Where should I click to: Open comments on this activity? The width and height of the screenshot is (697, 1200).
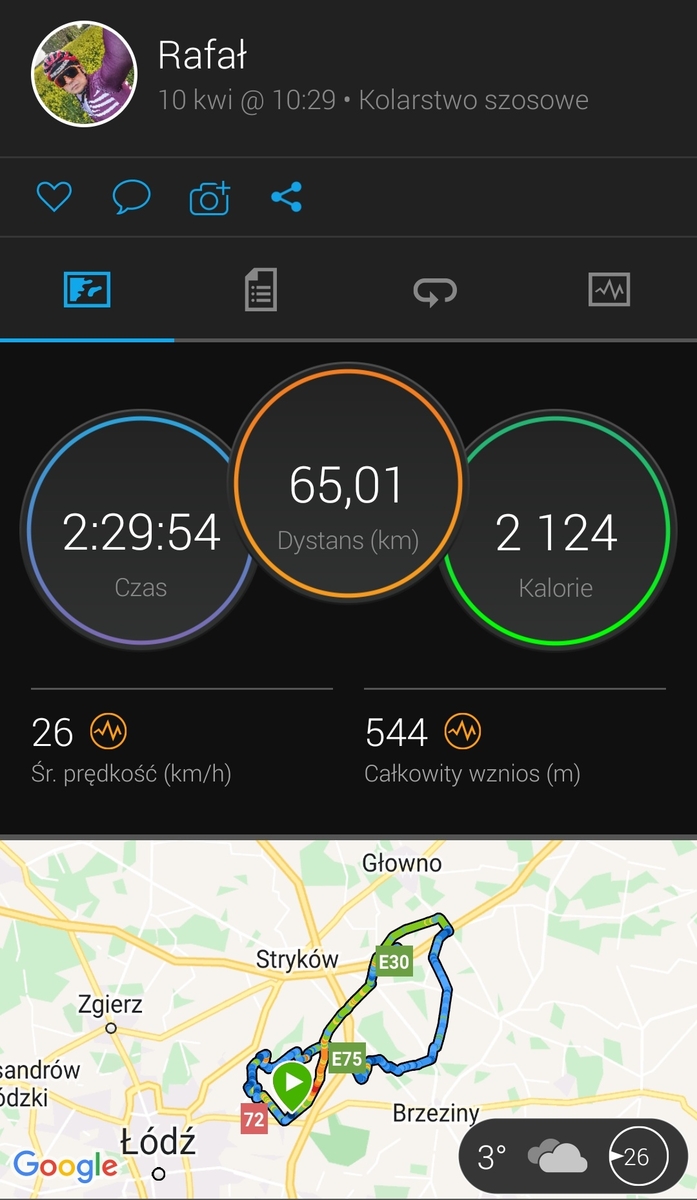(x=131, y=196)
